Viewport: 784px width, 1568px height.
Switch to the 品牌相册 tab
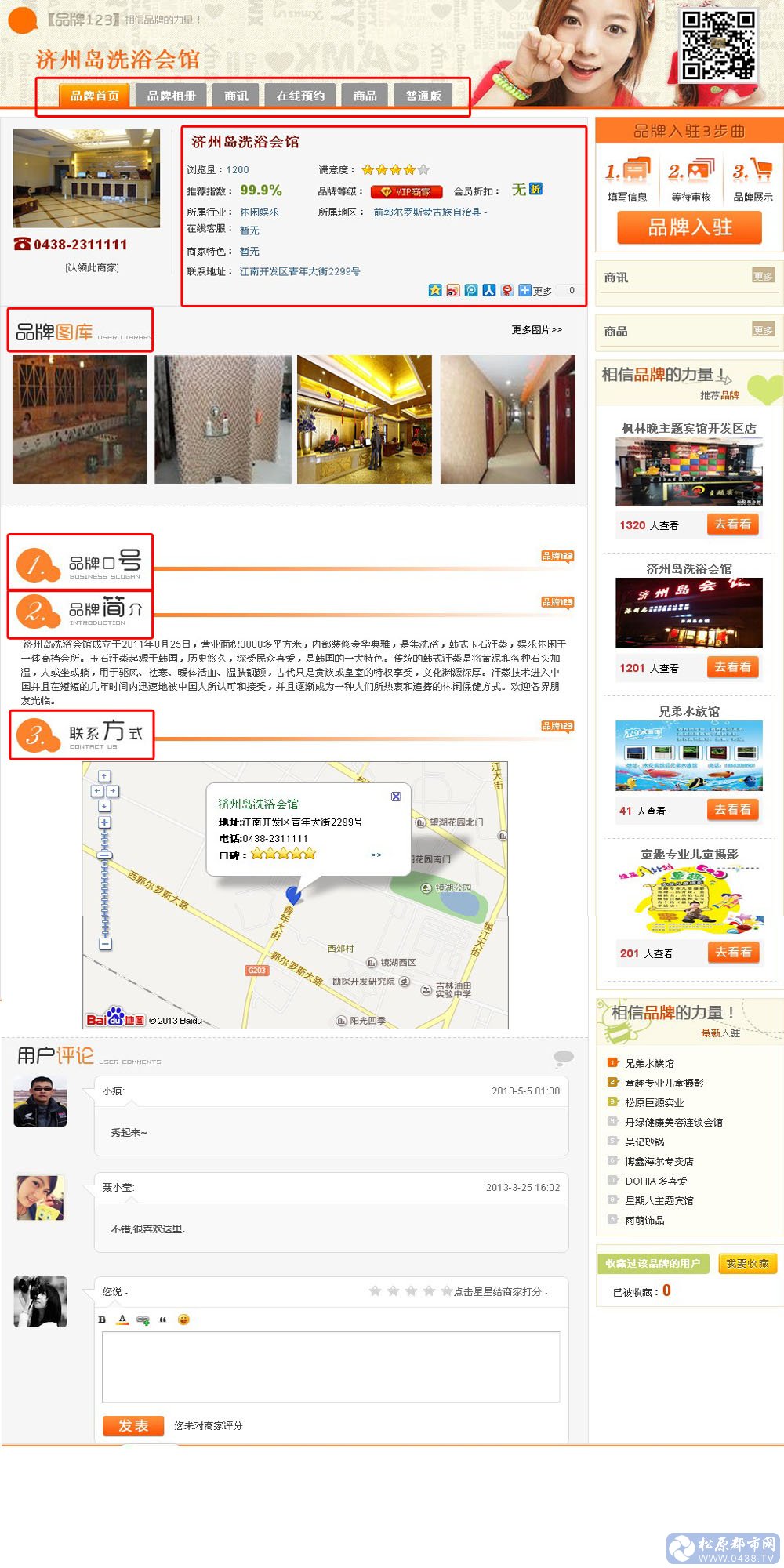(172, 96)
